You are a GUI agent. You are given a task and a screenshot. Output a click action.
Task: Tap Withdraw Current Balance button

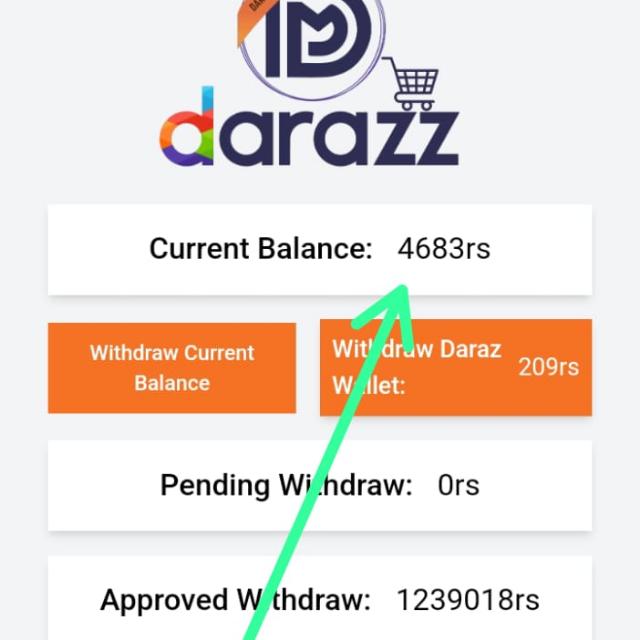(x=172, y=367)
